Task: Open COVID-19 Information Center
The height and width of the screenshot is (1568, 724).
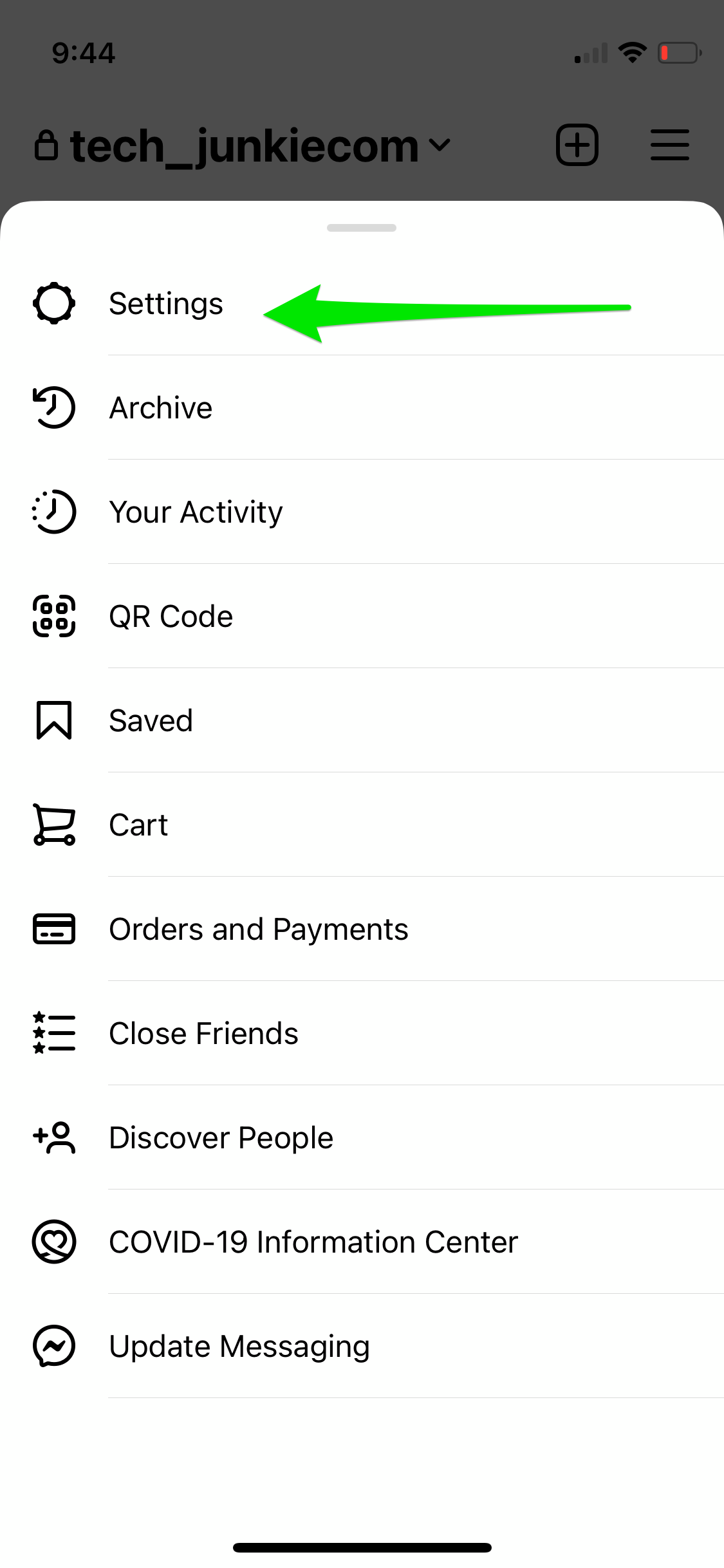Action: click(x=313, y=1242)
